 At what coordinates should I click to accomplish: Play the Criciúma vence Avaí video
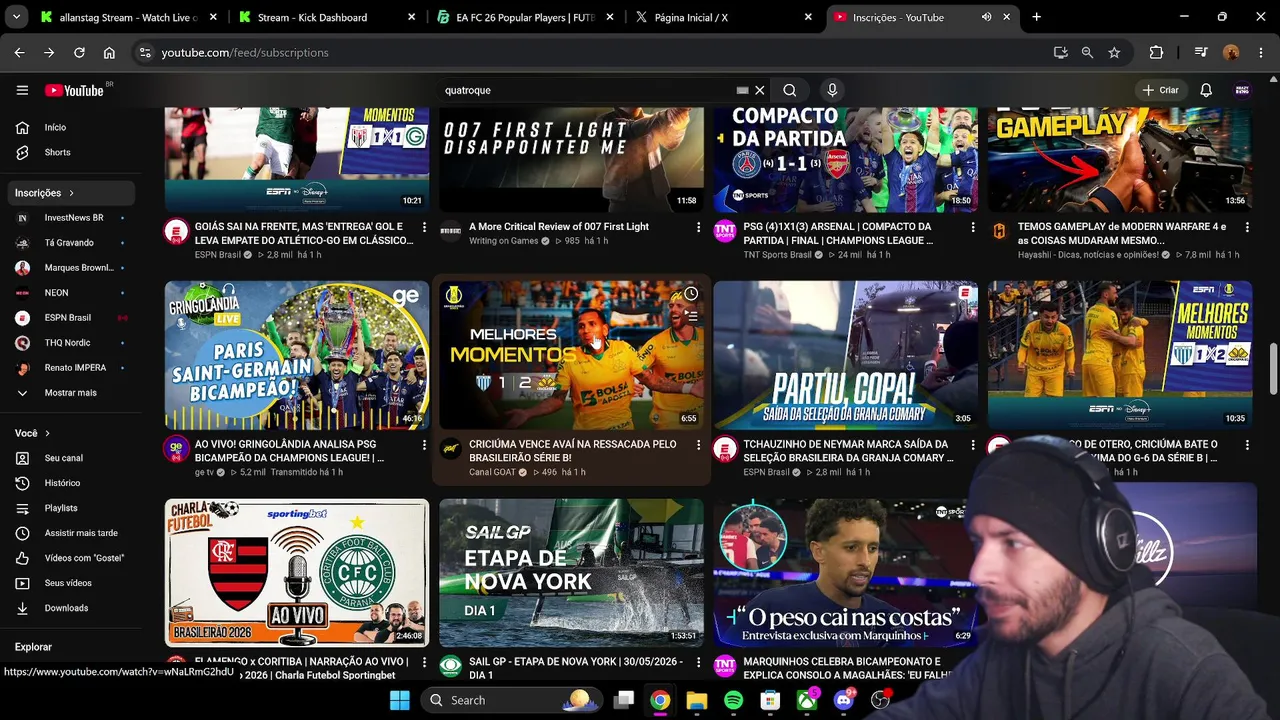(x=571, y=355)
